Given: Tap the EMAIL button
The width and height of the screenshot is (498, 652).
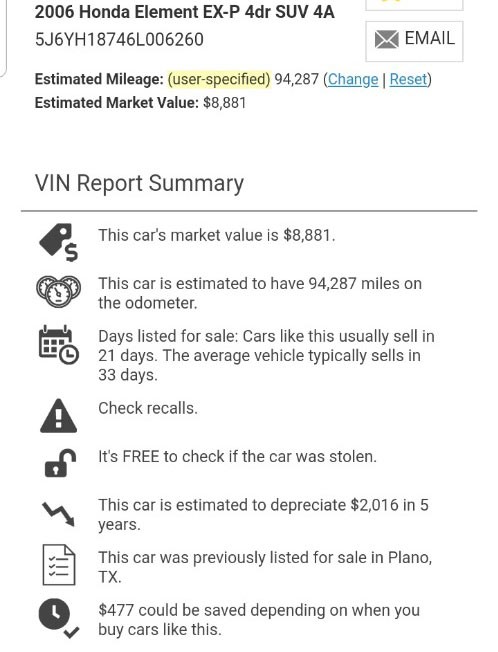Looking at the screenshot, I should 414,41.
